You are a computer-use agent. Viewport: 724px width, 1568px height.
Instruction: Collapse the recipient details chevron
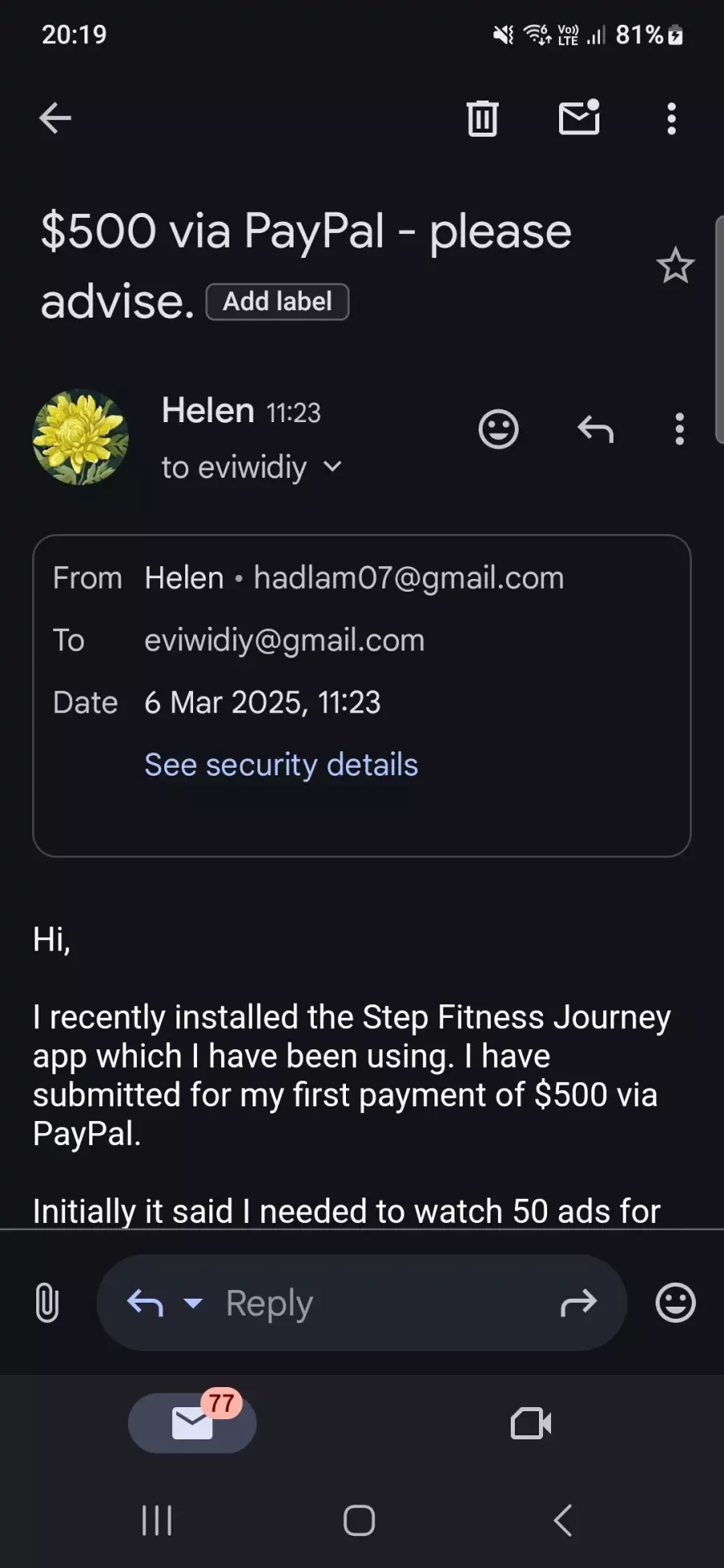pos(332,466)
